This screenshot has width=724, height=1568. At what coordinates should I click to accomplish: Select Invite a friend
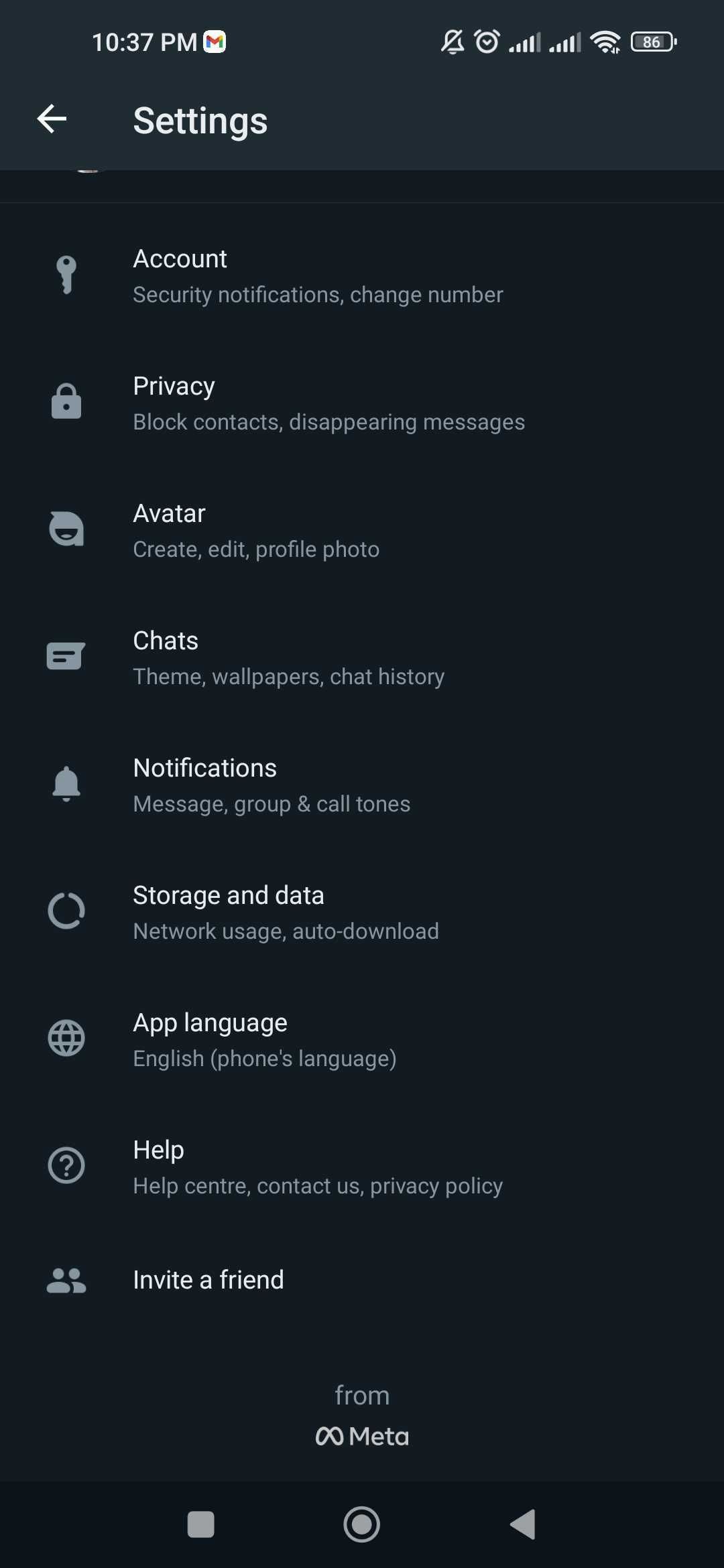pos(208,1279)
